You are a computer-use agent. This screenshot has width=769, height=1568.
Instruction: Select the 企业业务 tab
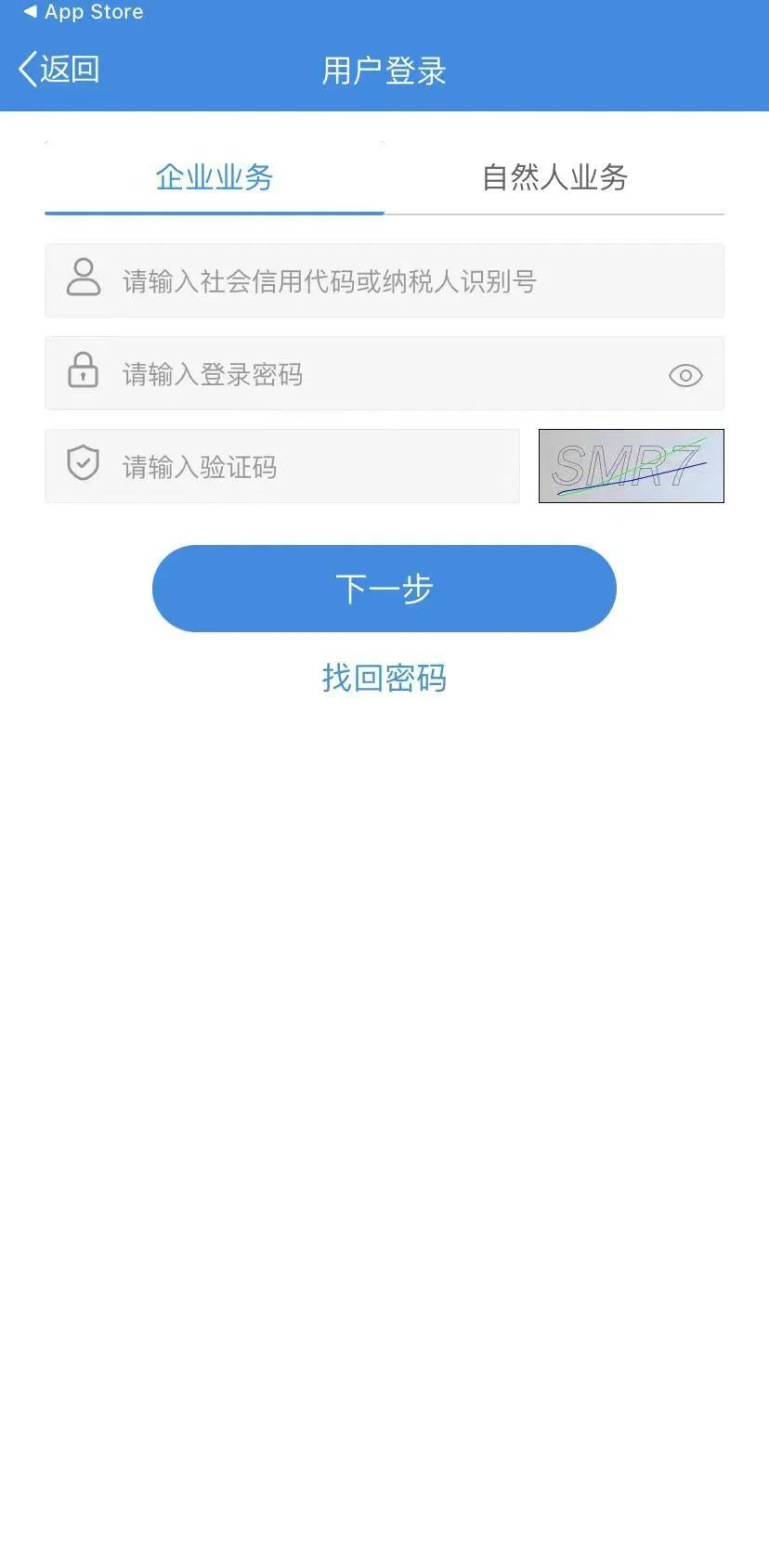click(215, 177)
